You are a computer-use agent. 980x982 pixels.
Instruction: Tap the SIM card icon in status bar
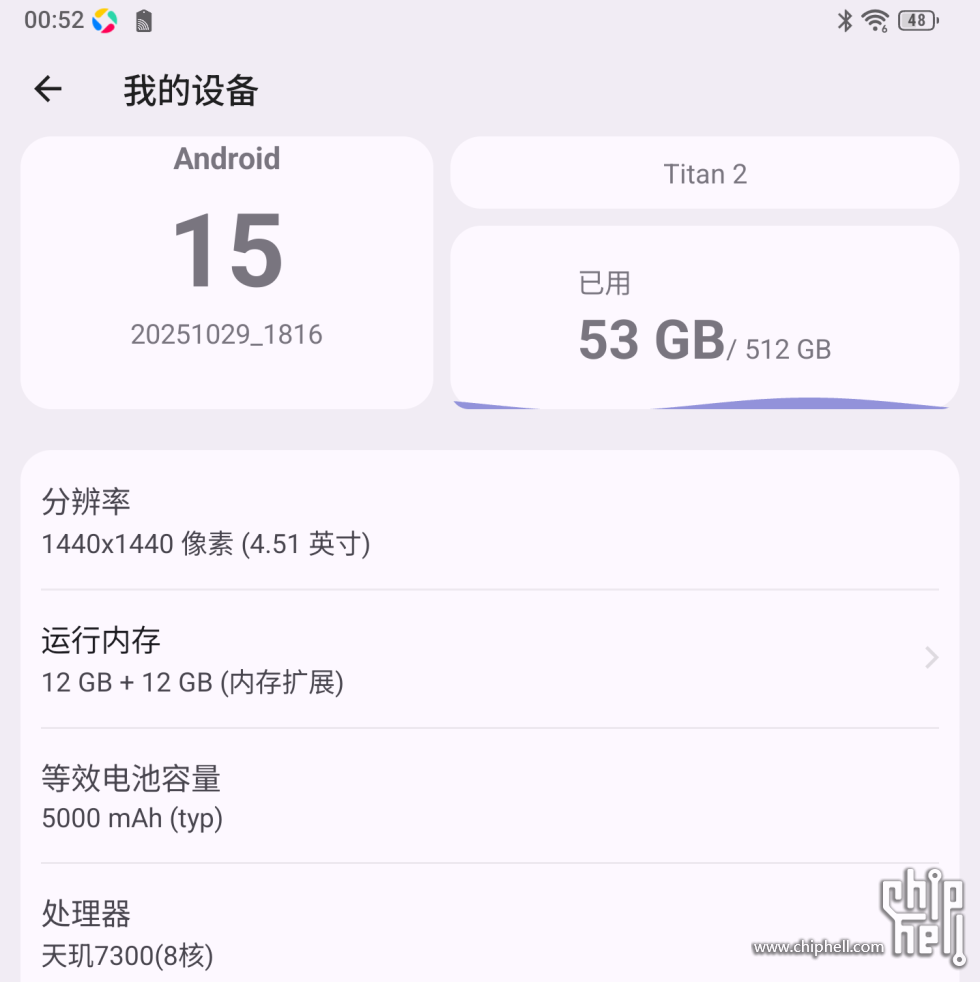tap(143, 20)
